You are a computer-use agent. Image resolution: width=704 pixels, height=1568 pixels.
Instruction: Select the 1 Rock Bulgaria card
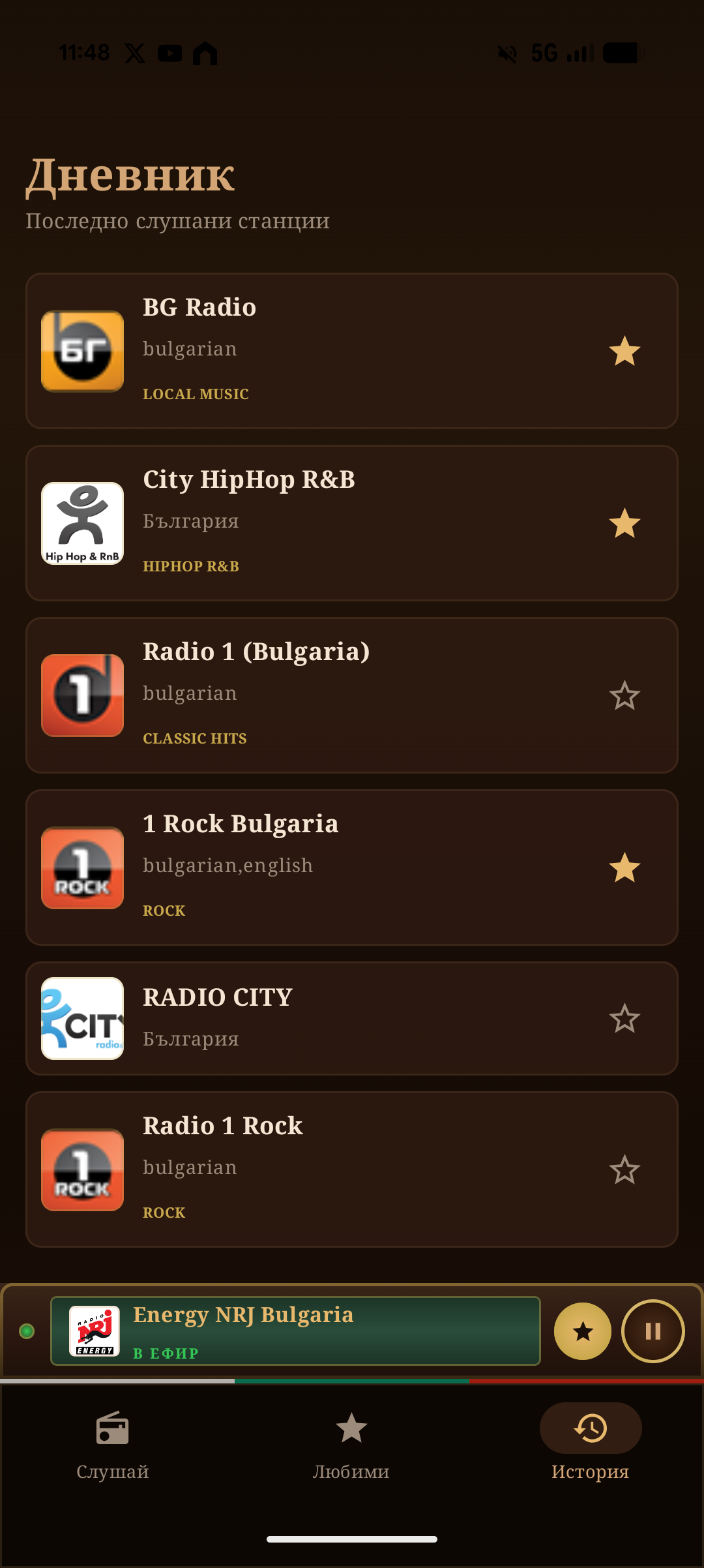(352, 867)
